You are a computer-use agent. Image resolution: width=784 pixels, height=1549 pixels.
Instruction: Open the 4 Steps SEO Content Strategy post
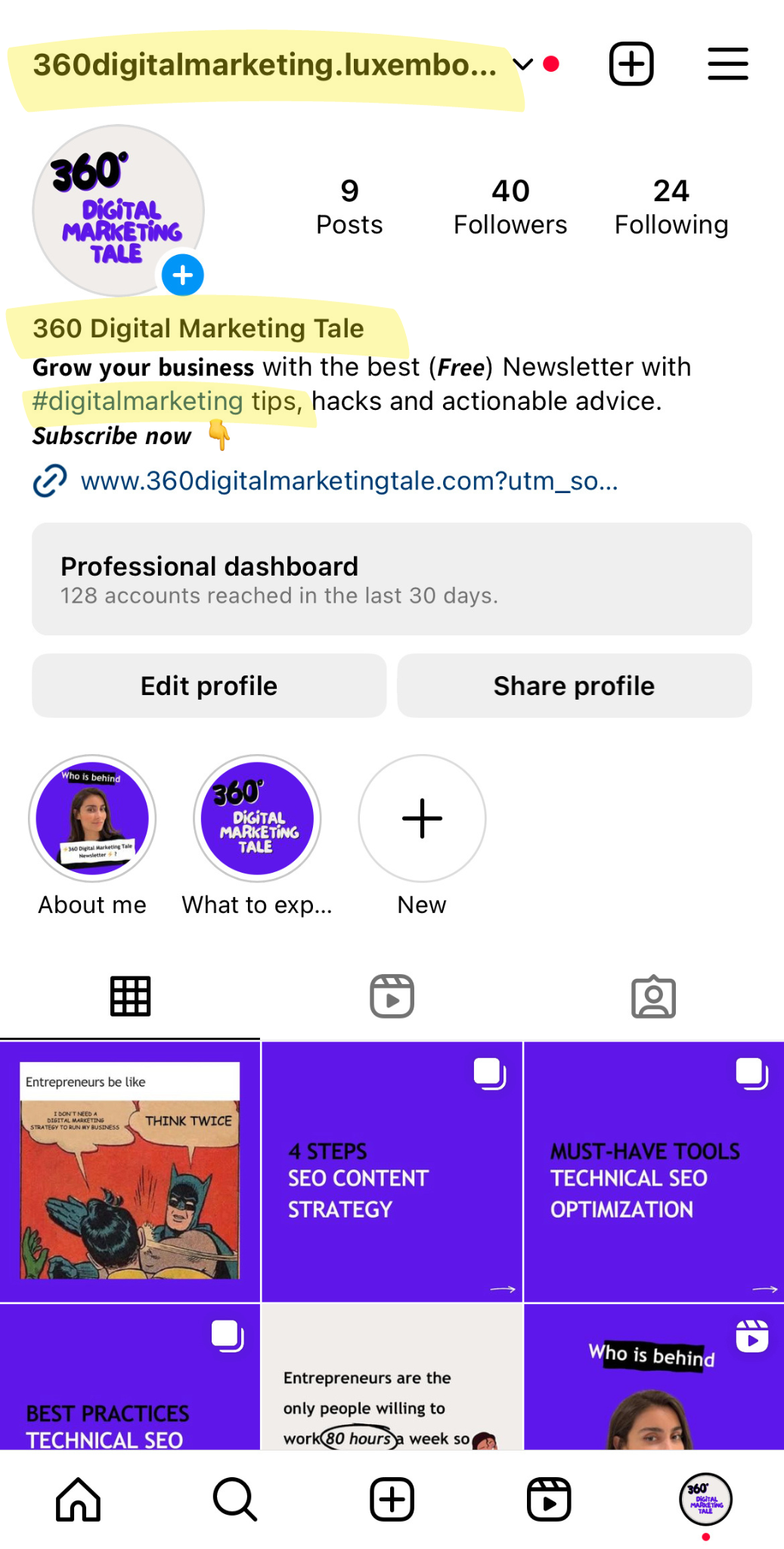(392, 1172)
